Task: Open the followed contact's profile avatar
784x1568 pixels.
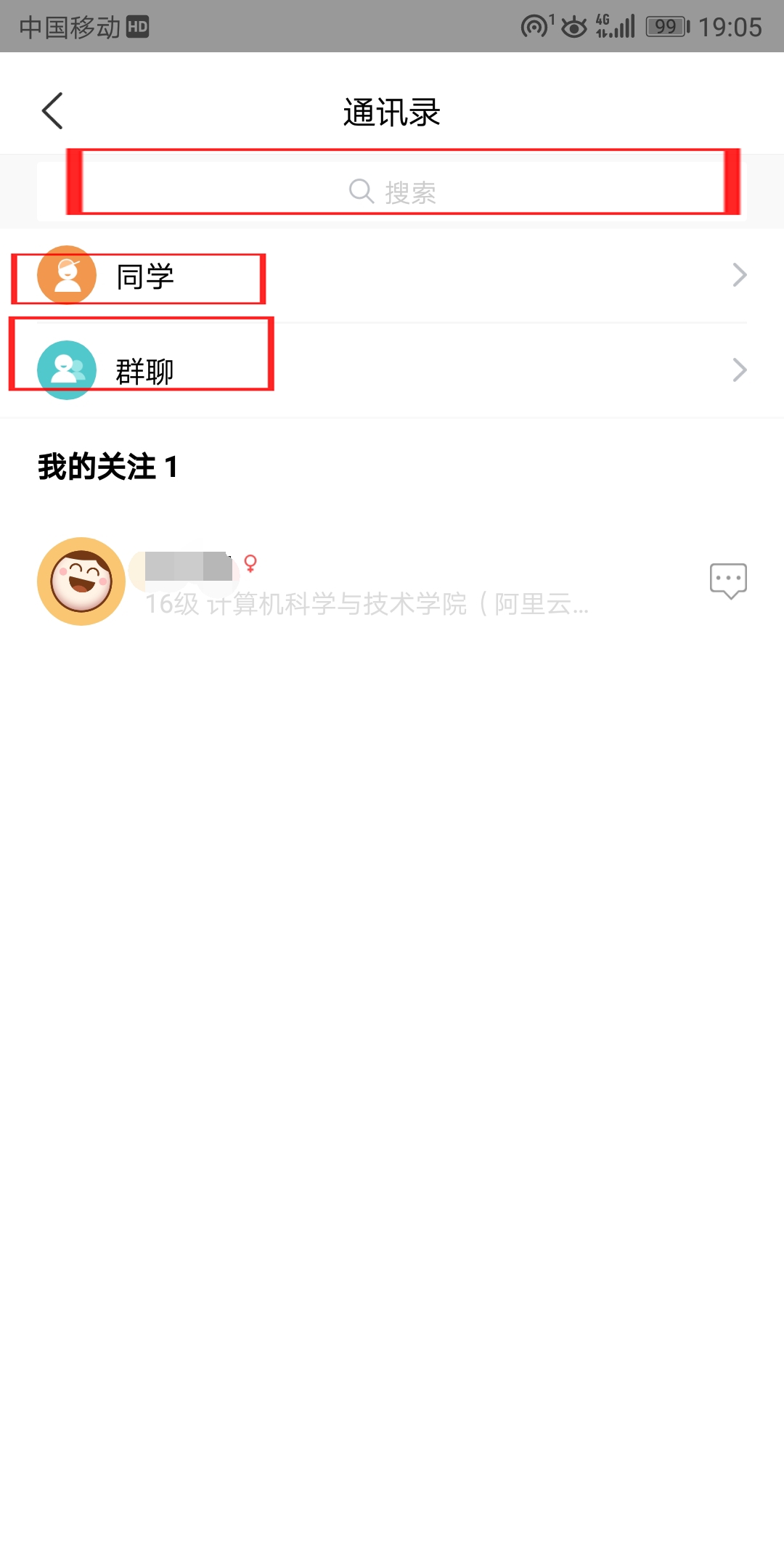Action: [x=81, y=581]
